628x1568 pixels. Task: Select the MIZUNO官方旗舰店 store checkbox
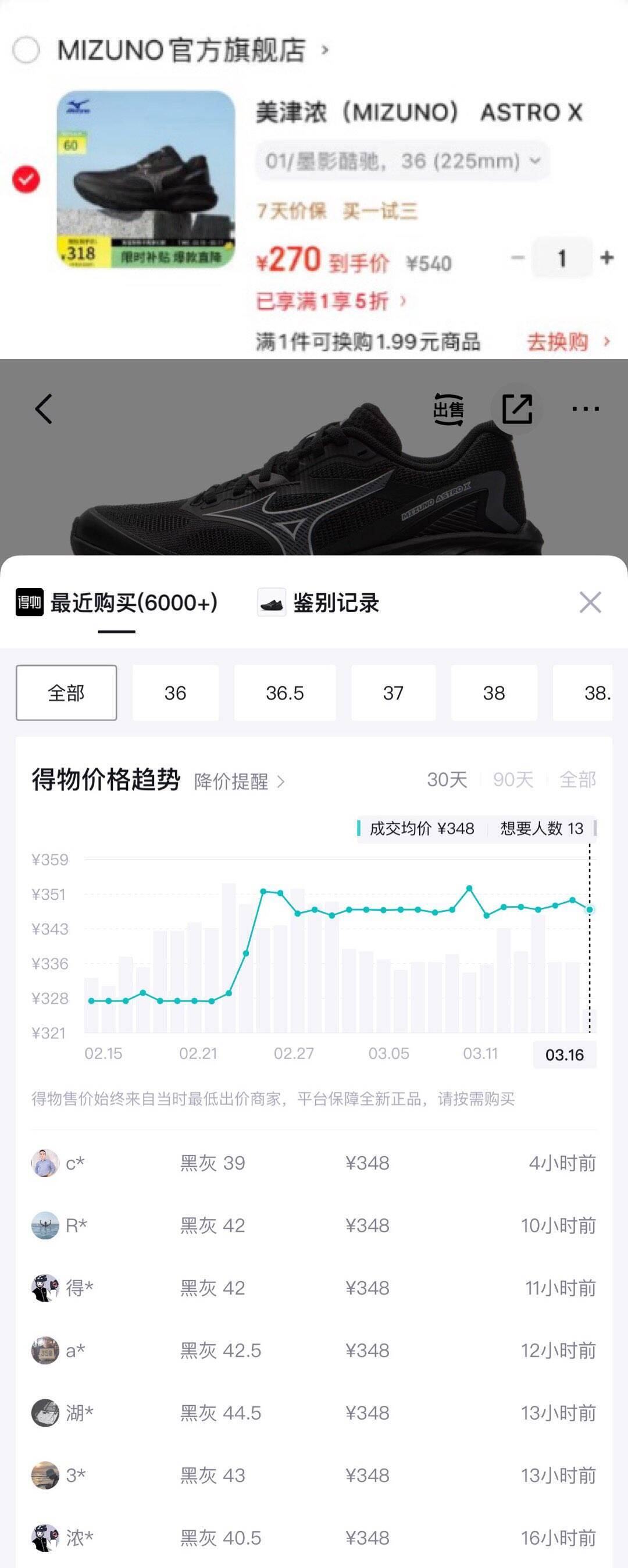coord(26,50)
